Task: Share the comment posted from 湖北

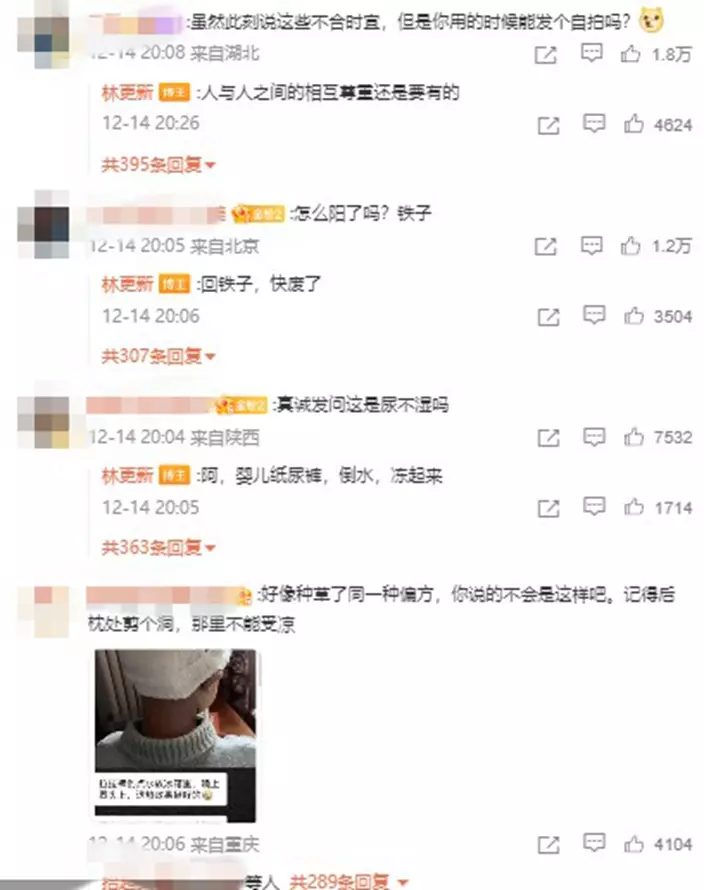Action: point(548,55)
